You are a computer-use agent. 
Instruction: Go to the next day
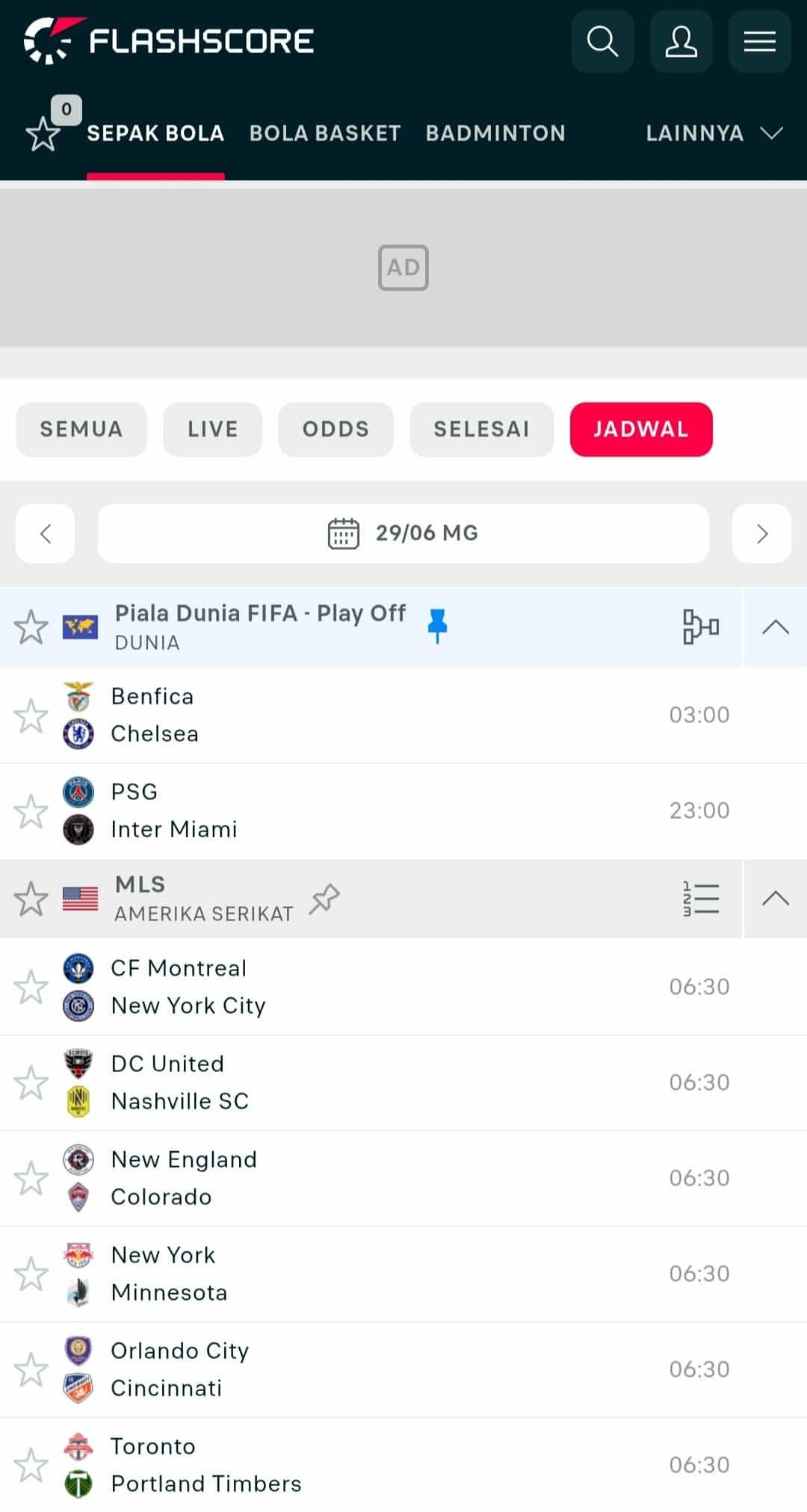pos(761,533)
